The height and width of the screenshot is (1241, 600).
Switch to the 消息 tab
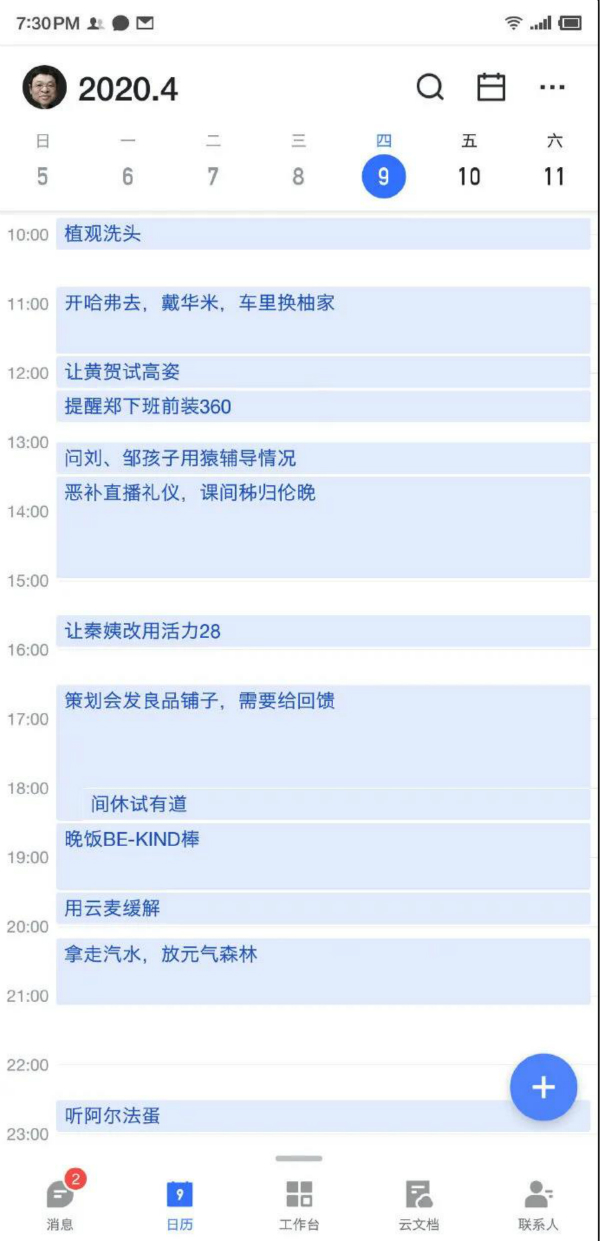tap(60, 1202)
